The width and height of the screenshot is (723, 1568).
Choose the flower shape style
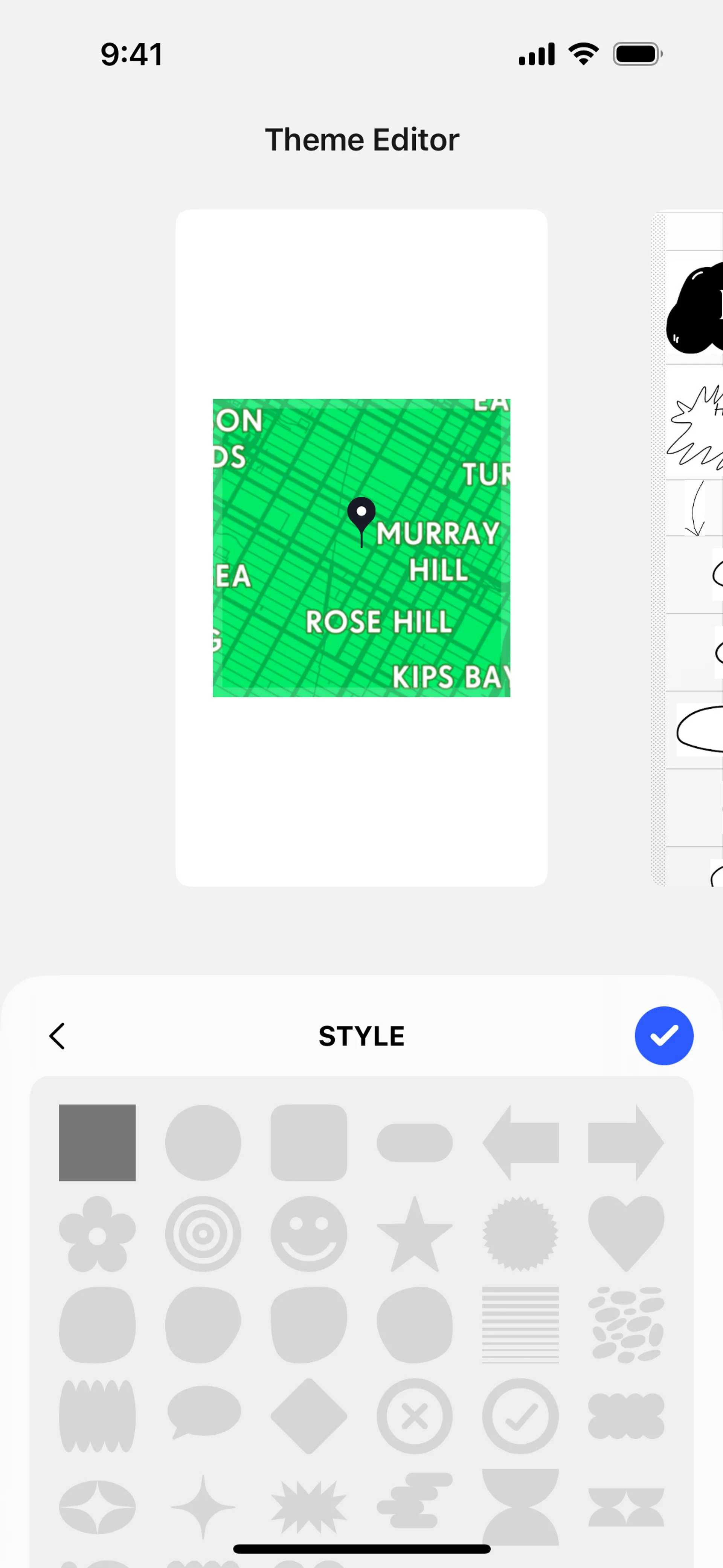click(x=98, y=1234)
